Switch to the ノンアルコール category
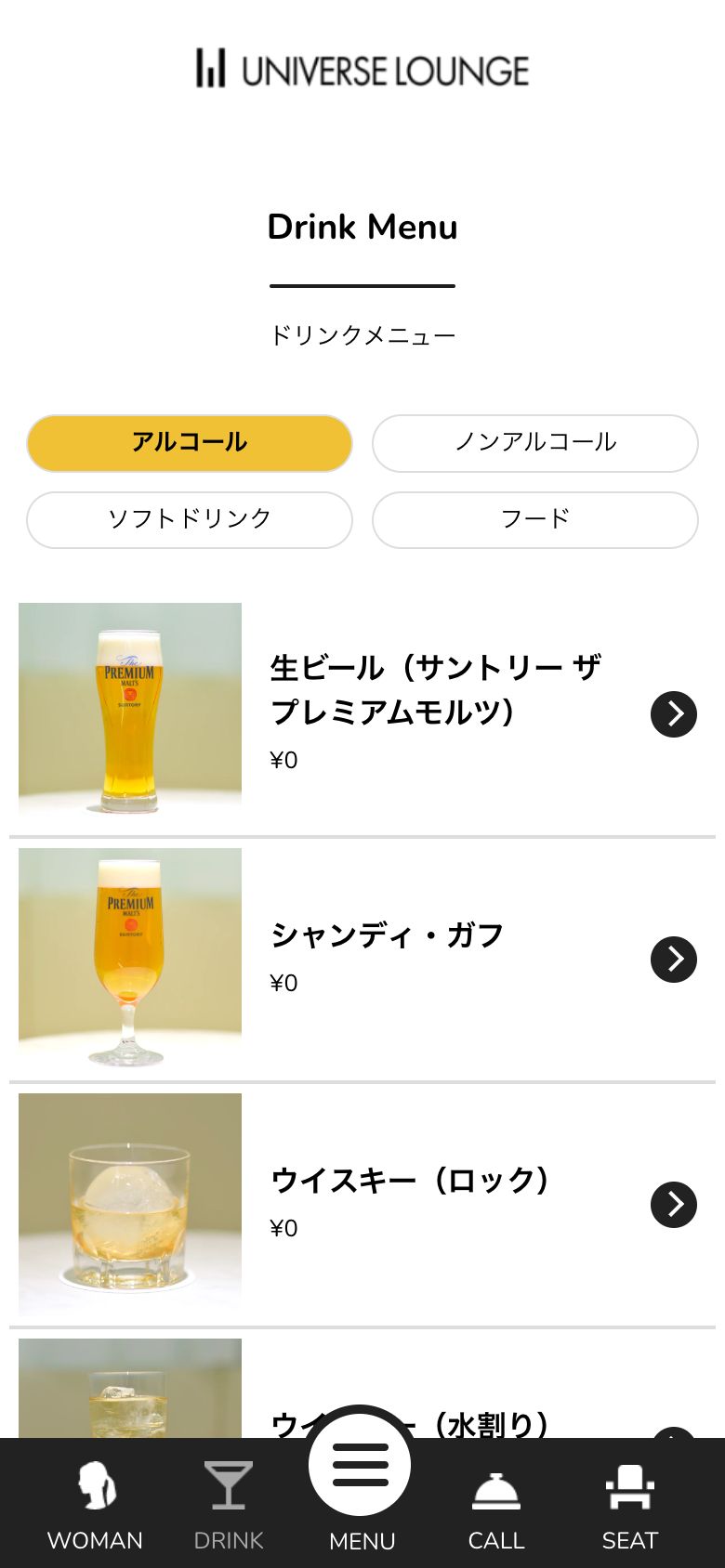 [535, 443]
